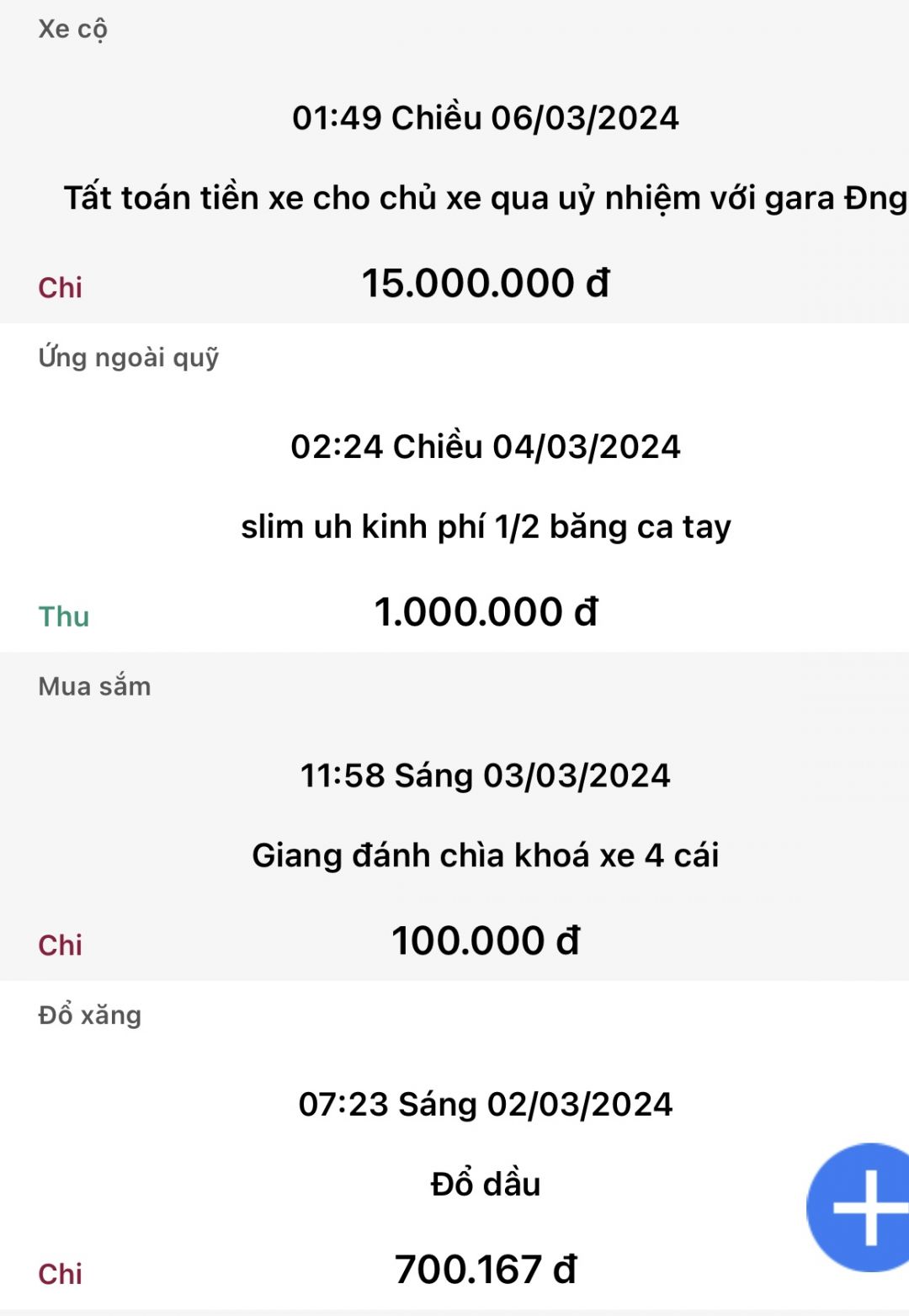Screen dimensions: 909x1316
Task: Add a new transaction with the plus button
Action: [865, 1207]
